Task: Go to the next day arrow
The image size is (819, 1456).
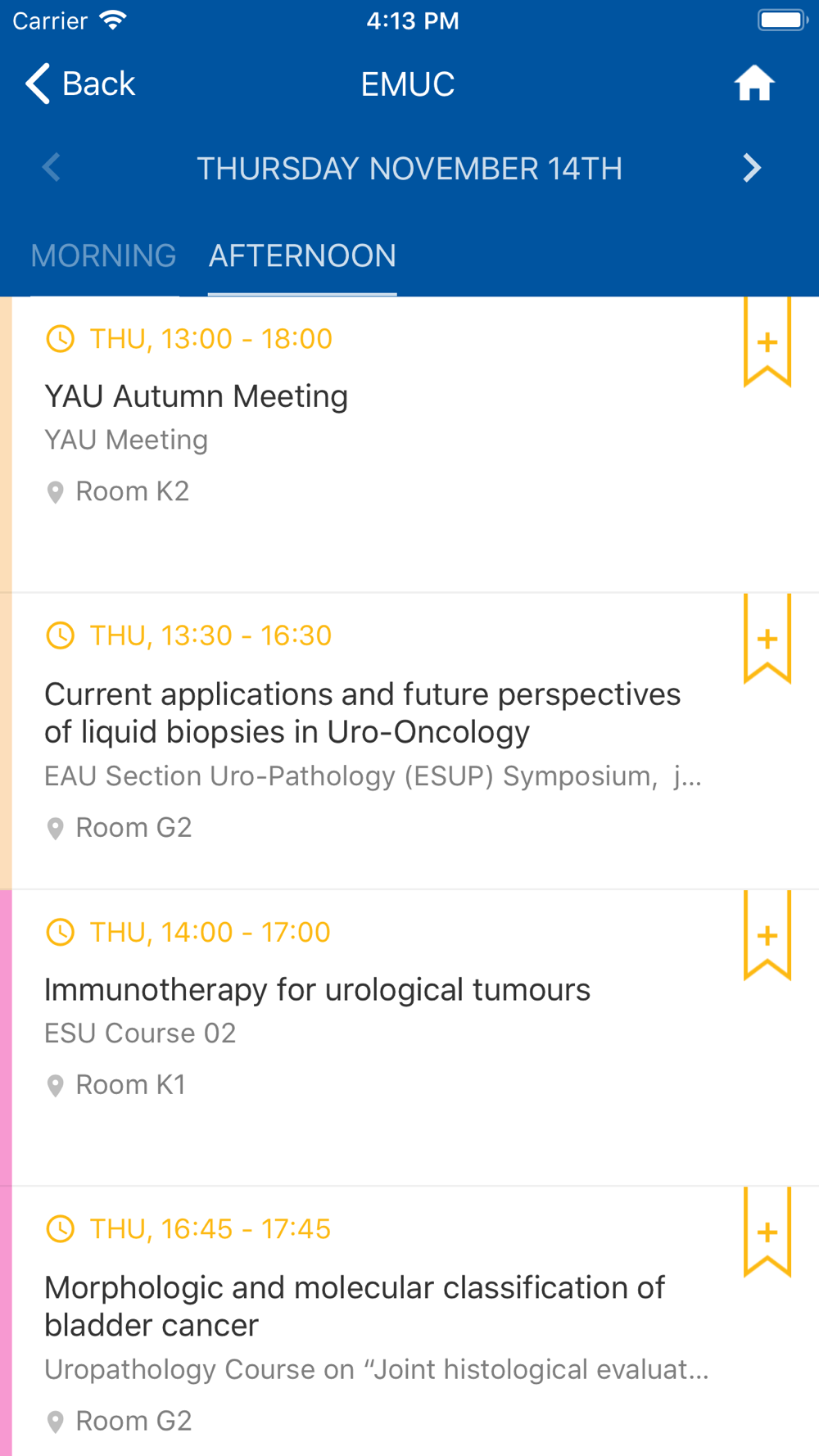Action: point(752,168)
